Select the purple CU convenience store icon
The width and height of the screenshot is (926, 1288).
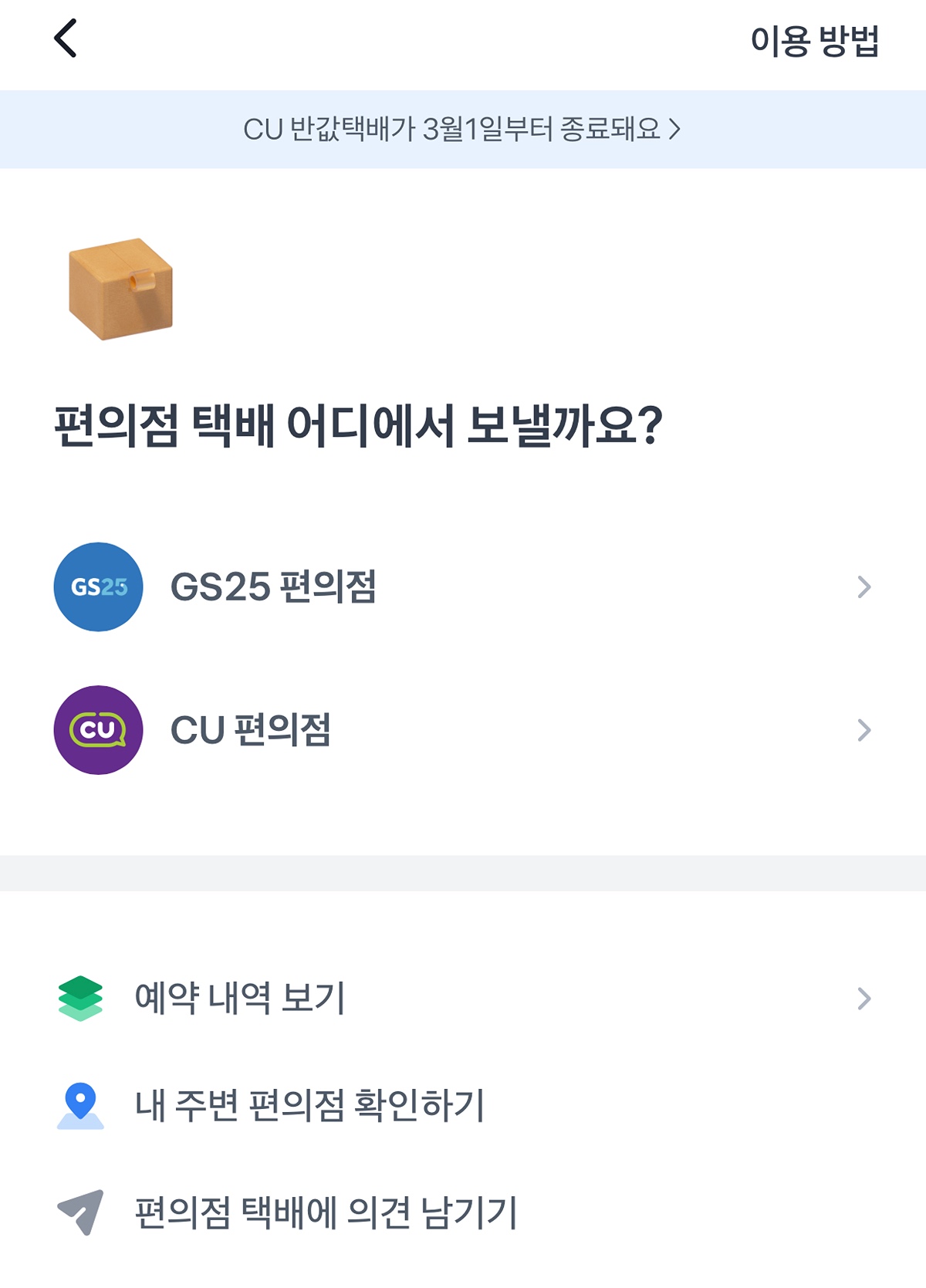(x=98, y=729)
